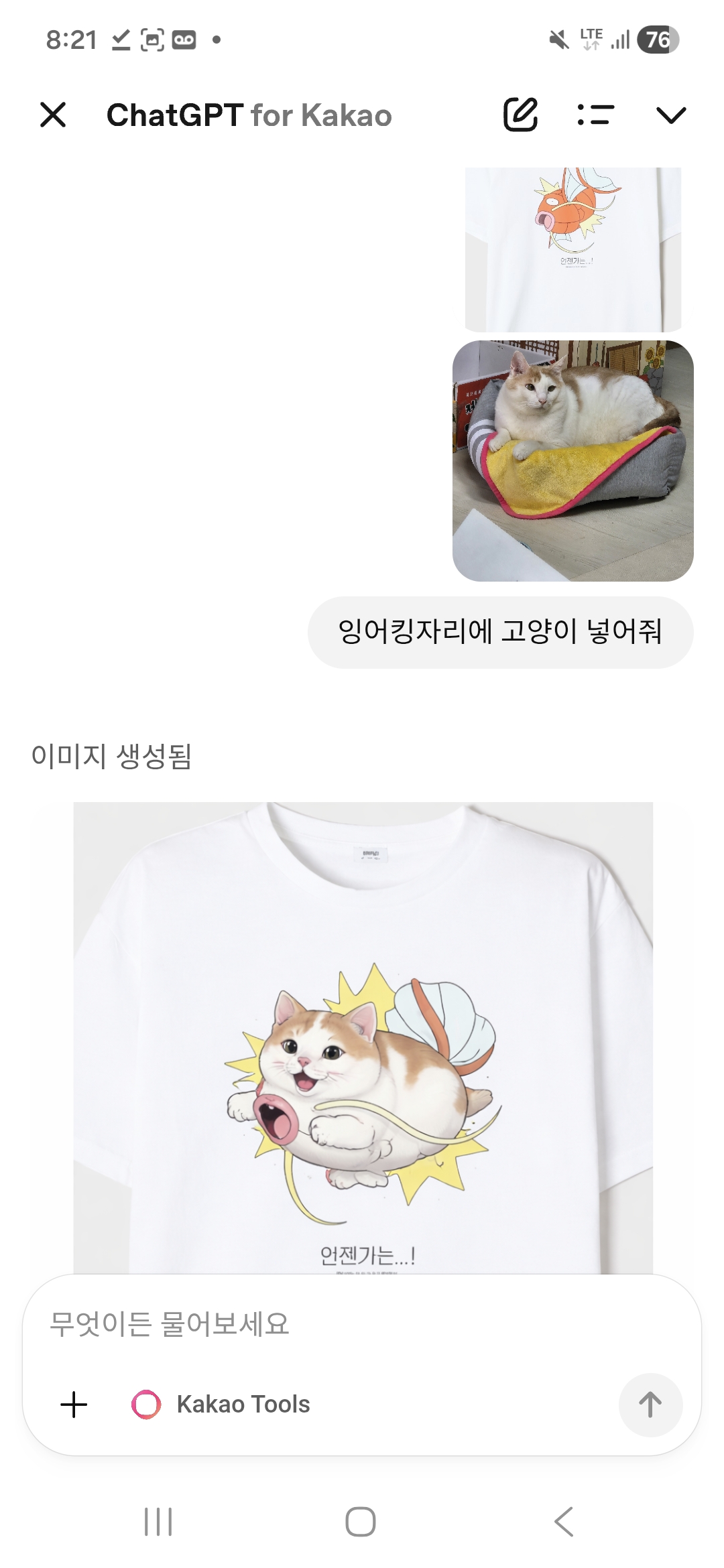Open Kakao Tools

[221, 1404]
